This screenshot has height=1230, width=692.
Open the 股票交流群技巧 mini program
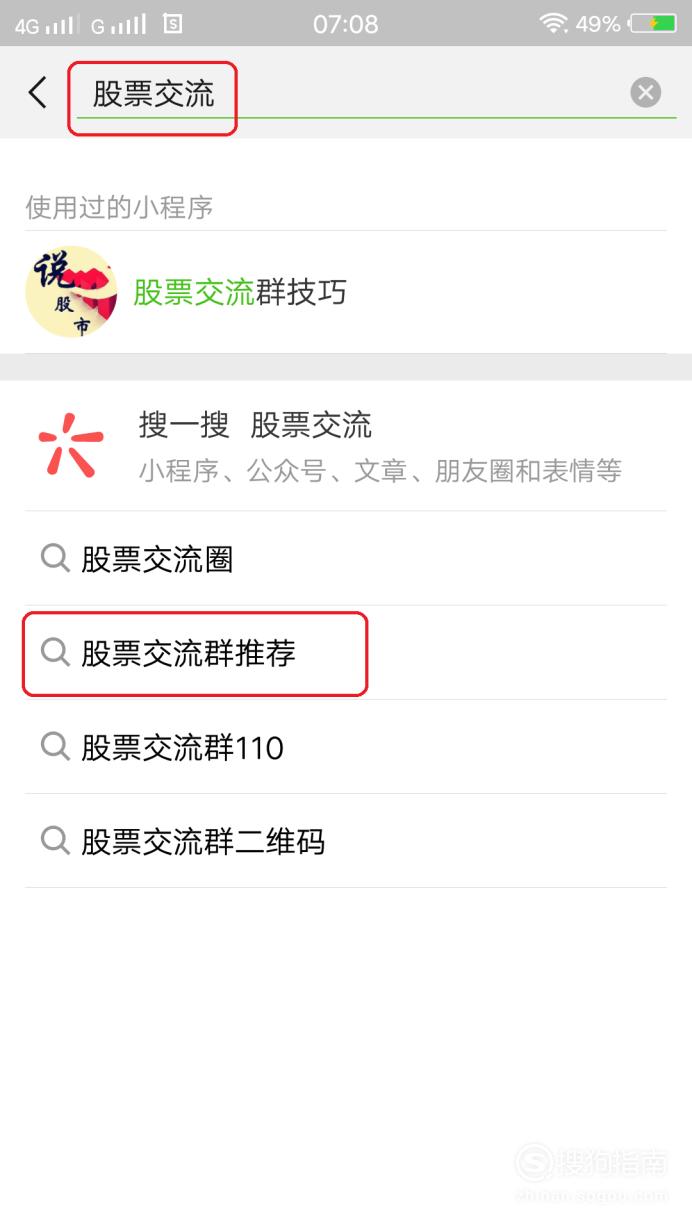point(346,292)
